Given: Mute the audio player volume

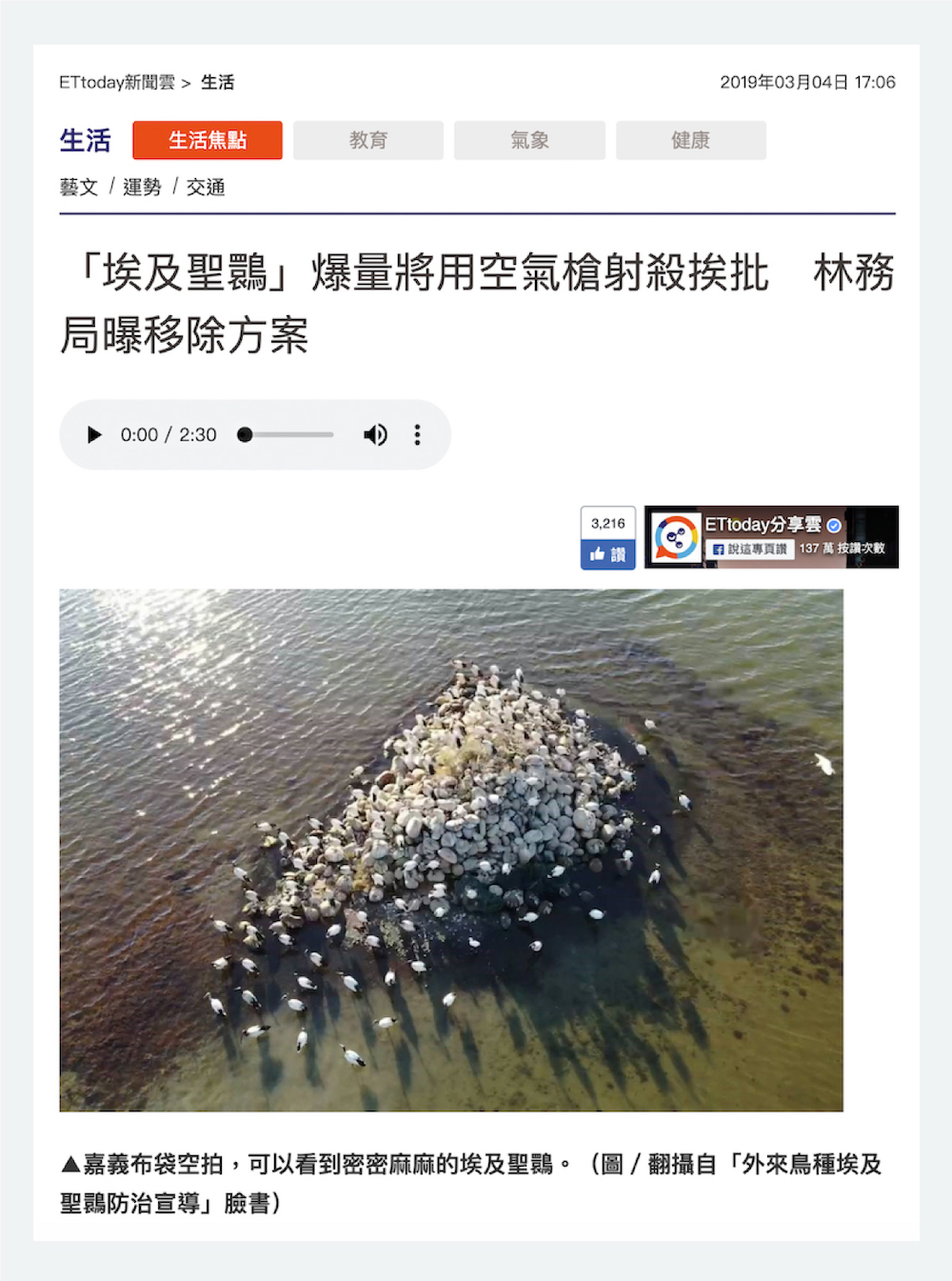Looking at the screenshot, I should point(375,435).
